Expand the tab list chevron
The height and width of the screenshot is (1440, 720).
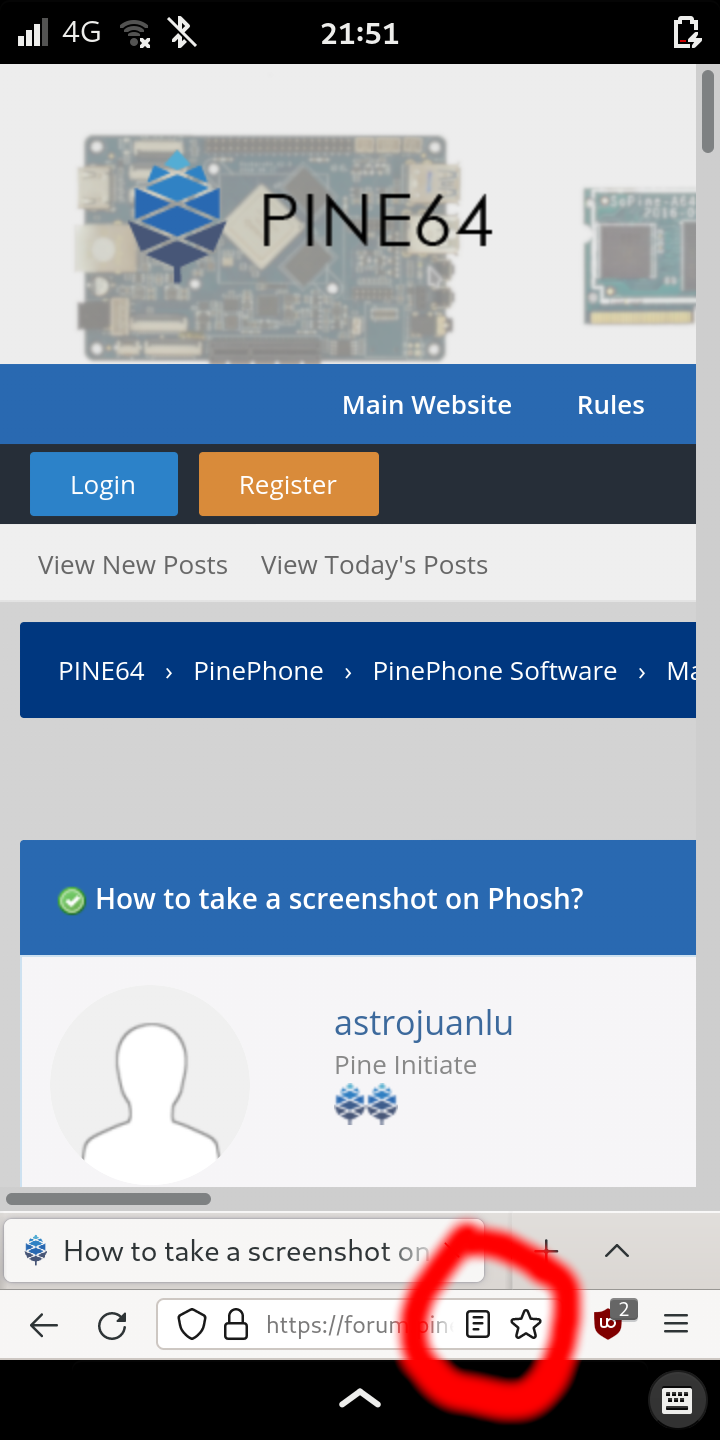(617, 1250)
